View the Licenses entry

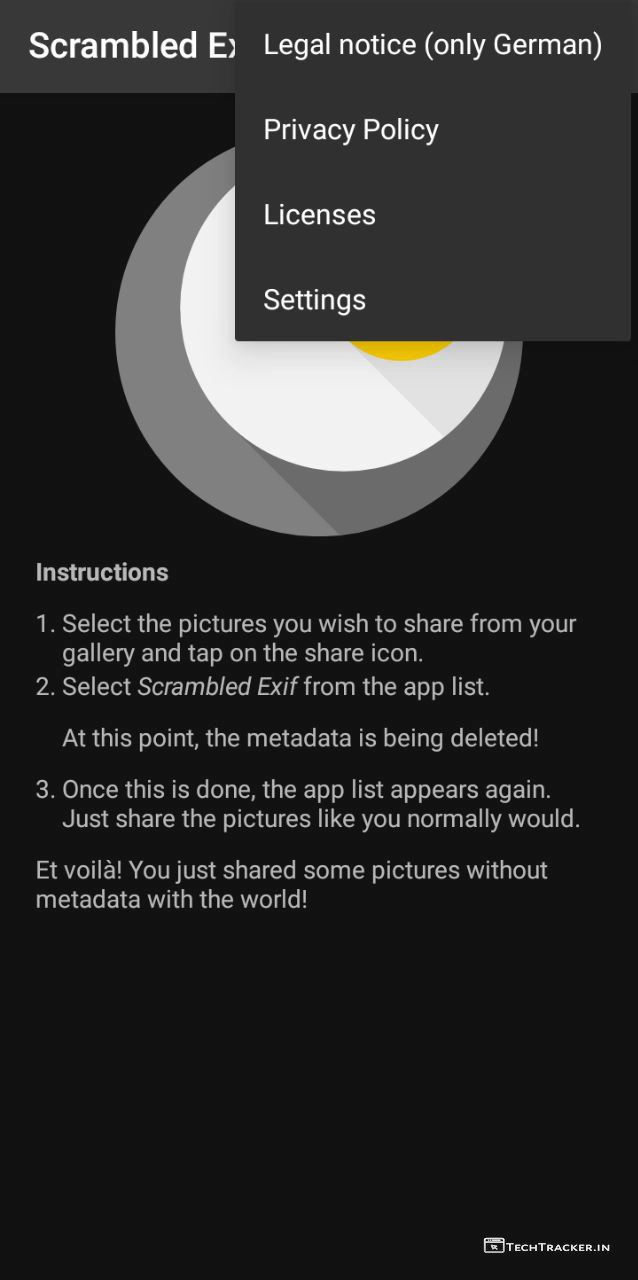pos(319,215)
